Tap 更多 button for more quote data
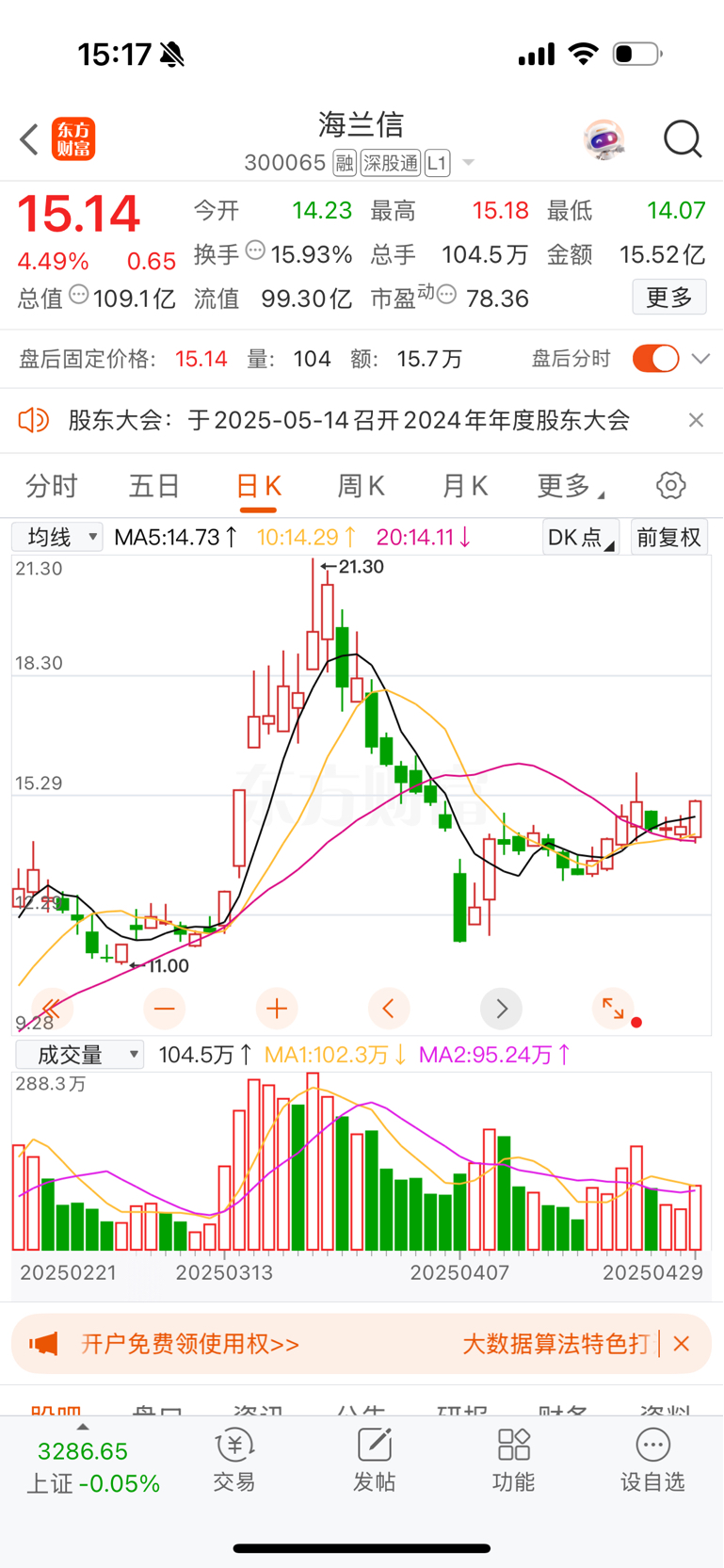This screenshot has width=724, height=1568. pos(669,298)
